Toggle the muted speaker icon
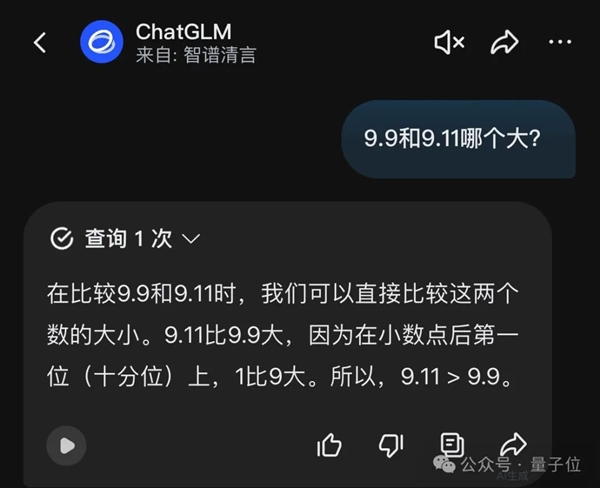Viewport: 600px width, 488px height. pos(449,42)
